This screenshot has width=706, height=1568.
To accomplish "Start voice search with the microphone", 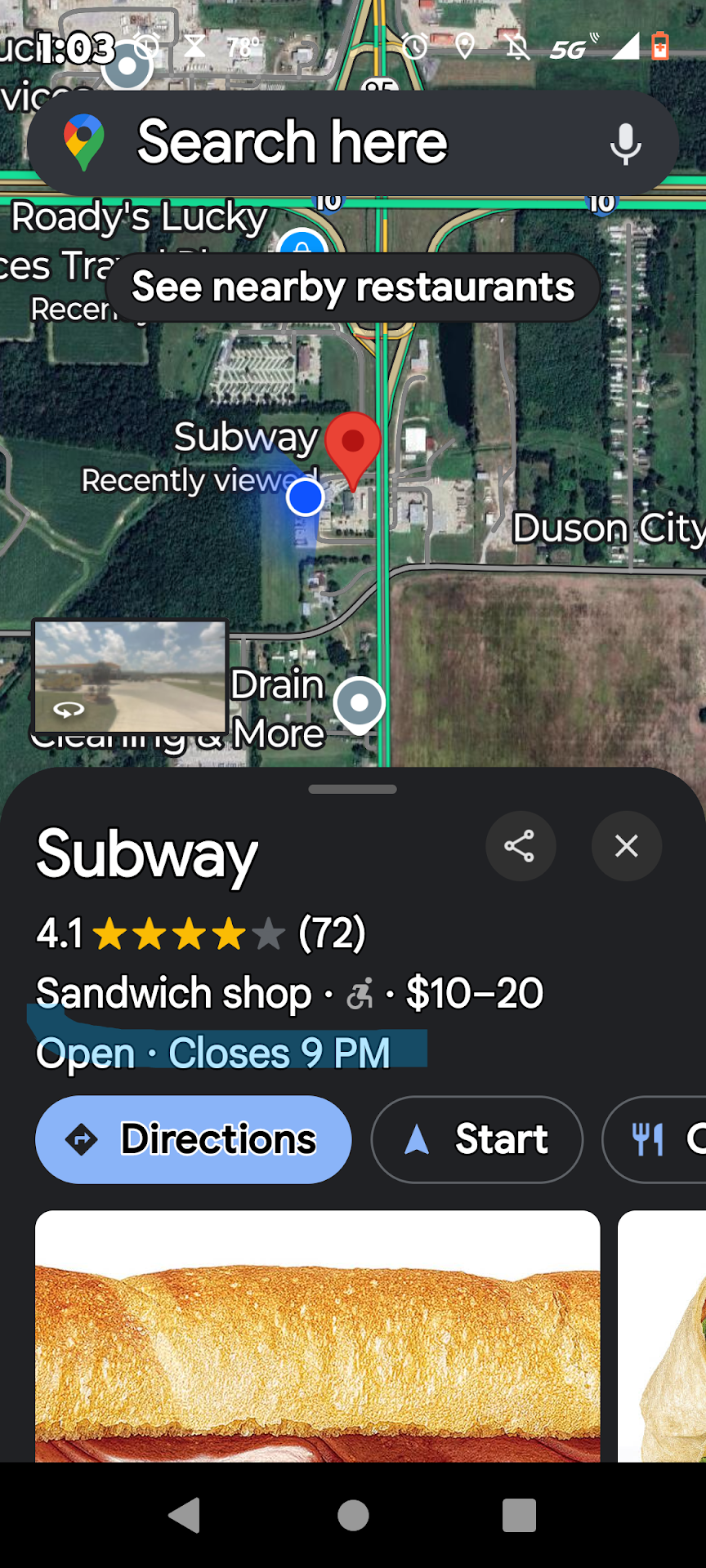I will [x=625, y=144].
